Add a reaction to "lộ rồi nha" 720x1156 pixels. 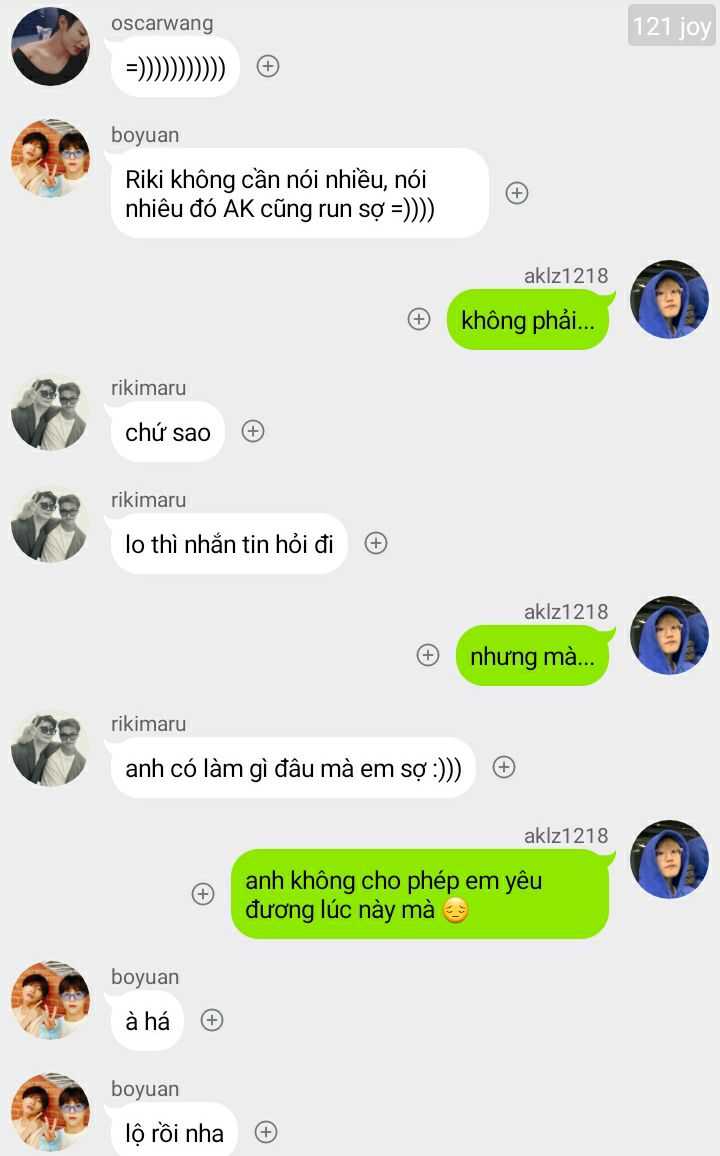266,1132
